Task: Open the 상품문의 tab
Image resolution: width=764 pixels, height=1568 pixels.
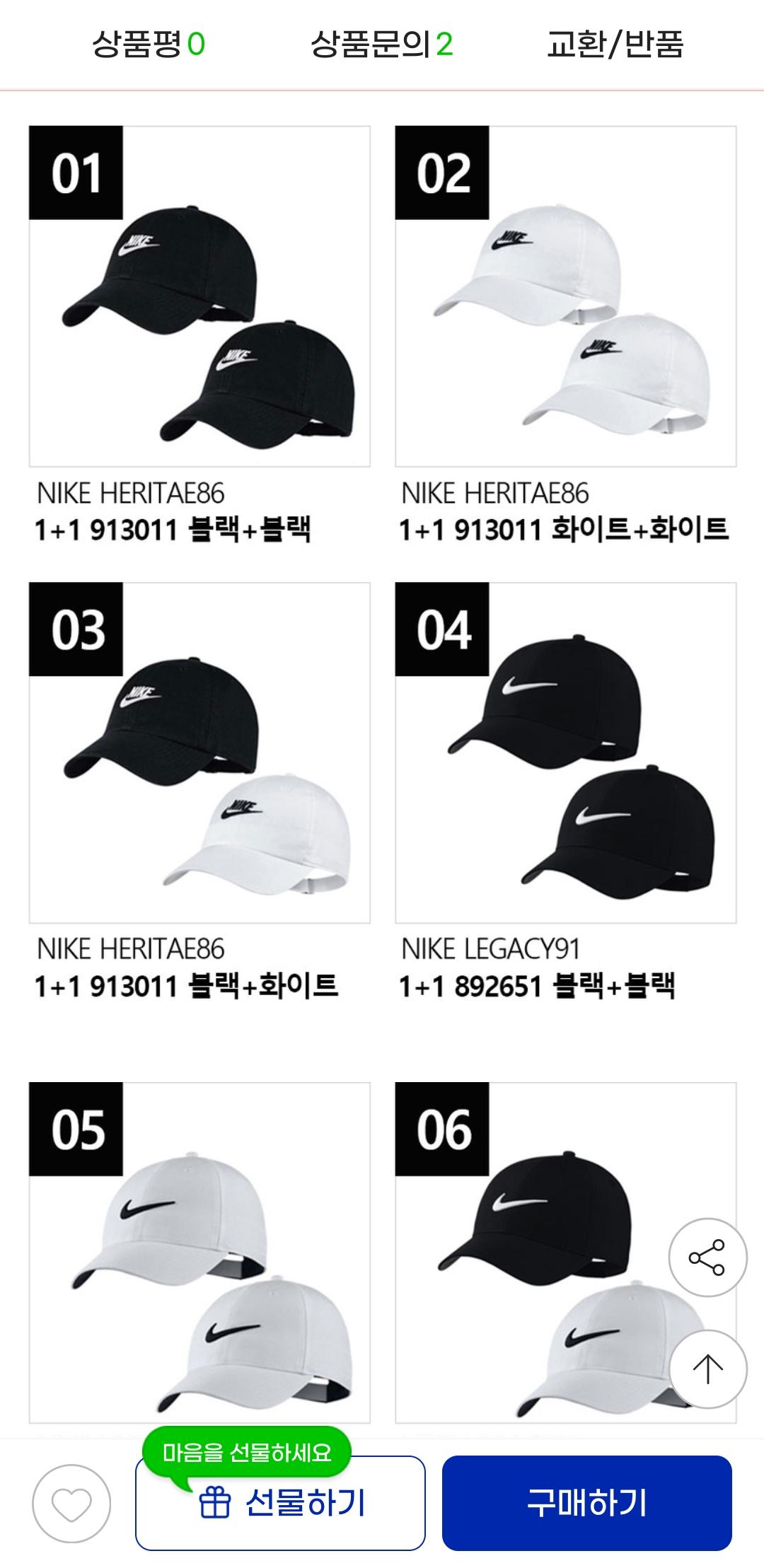Action: (381, 45)
